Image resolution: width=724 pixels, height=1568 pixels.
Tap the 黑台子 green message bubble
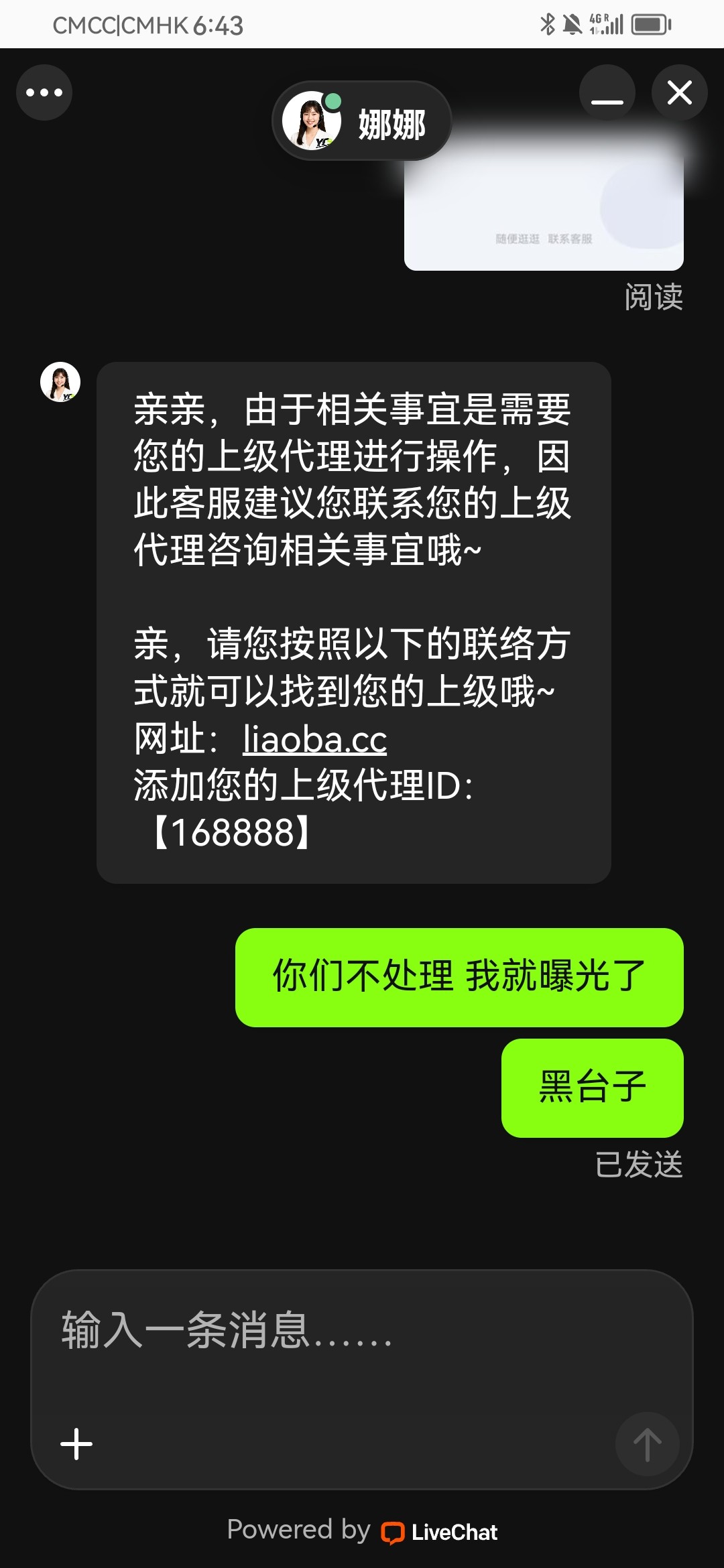tap(593, 1089)
